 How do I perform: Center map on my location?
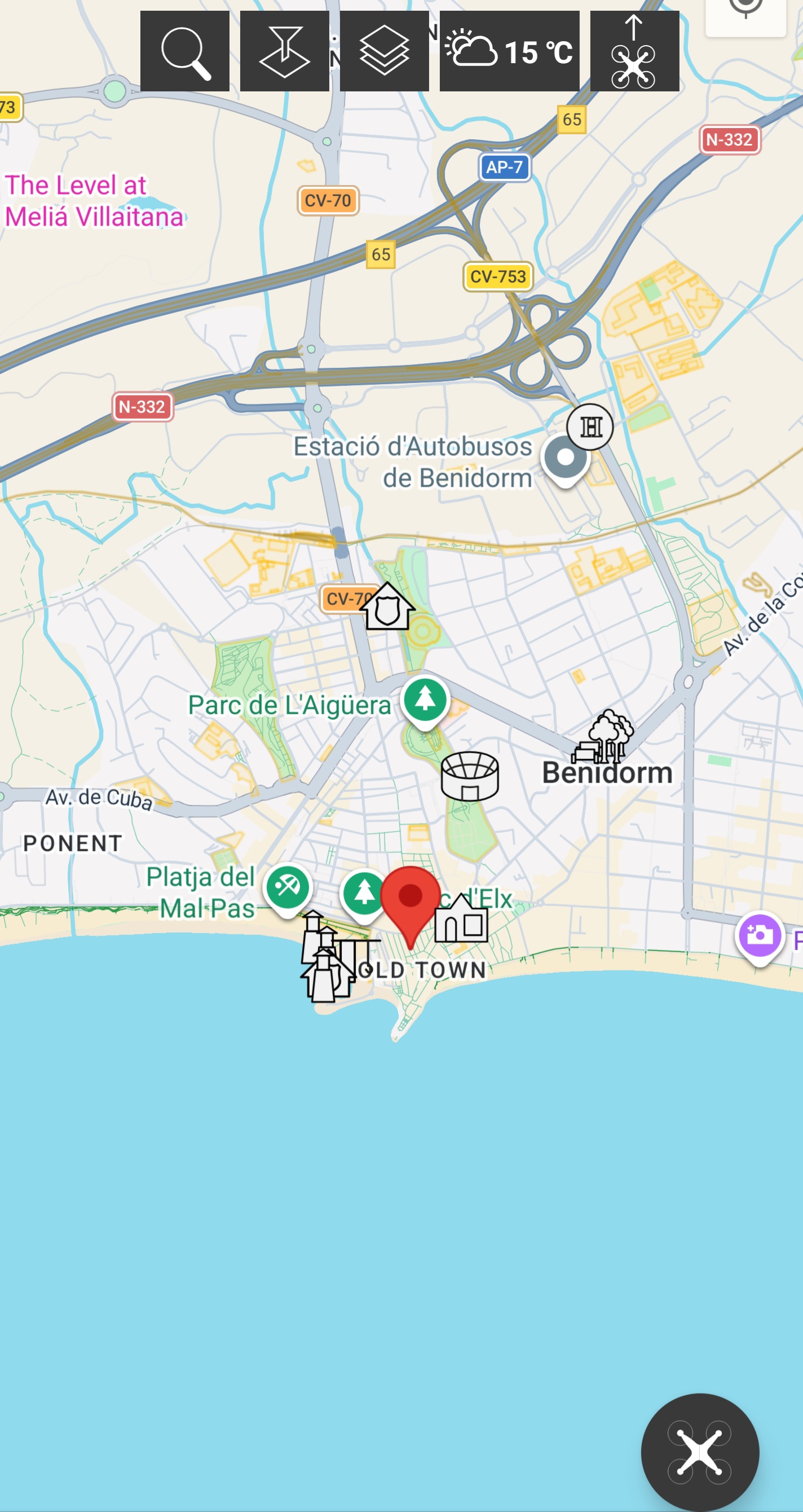click(745, 9)
